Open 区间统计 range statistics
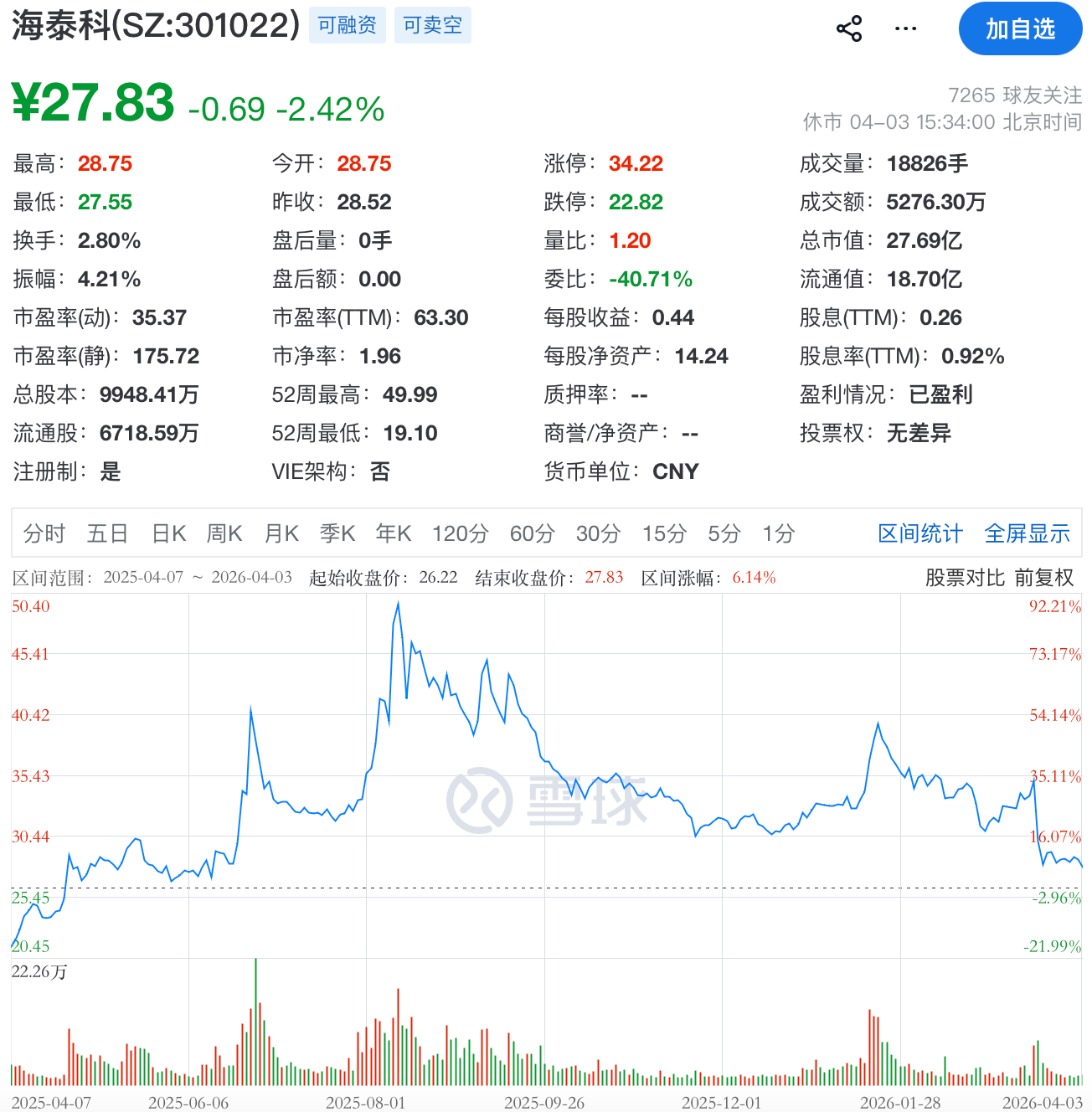Image resolution: width=1092 pixels, height=1112 pixels. tap(920, 533)
